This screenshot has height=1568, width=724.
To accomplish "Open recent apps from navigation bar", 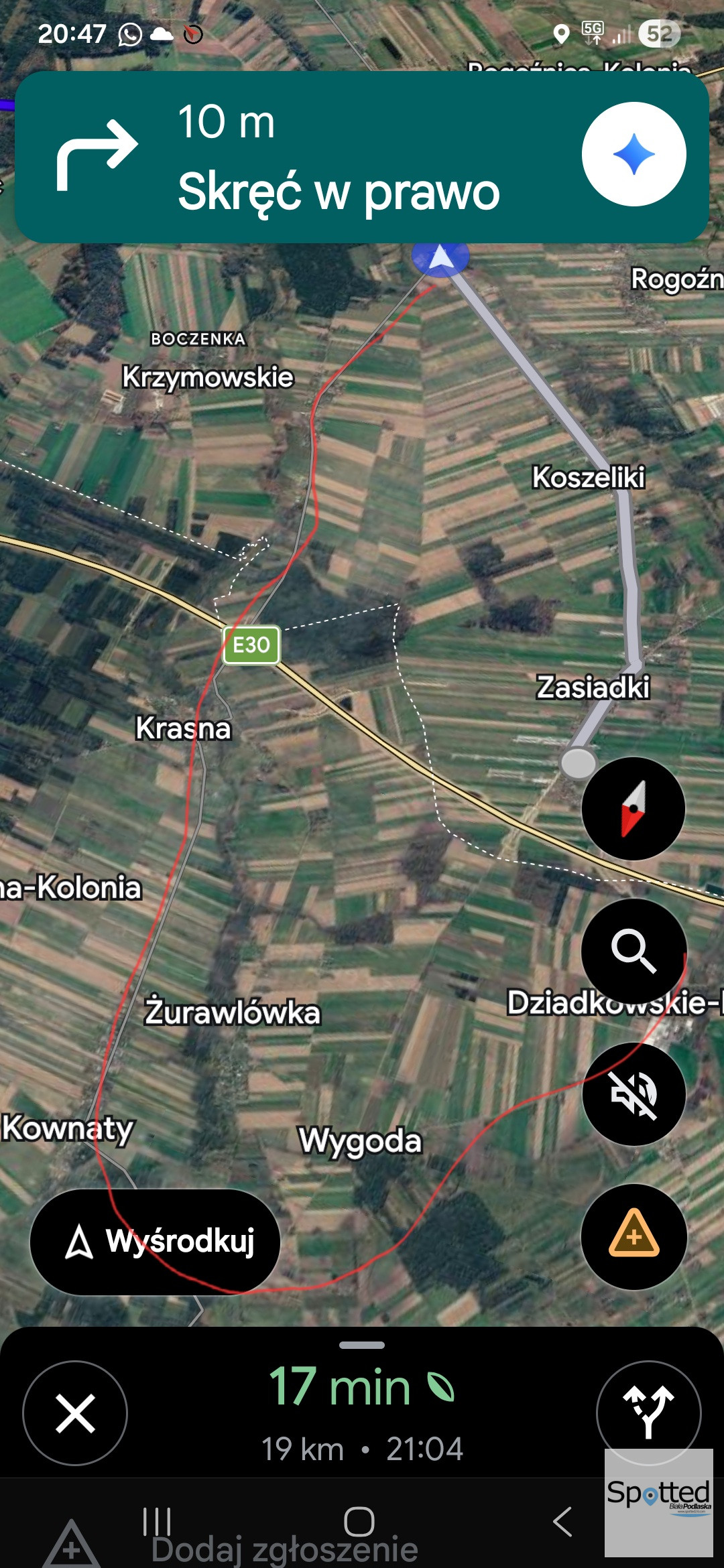I will click(x=158, y=1522).
